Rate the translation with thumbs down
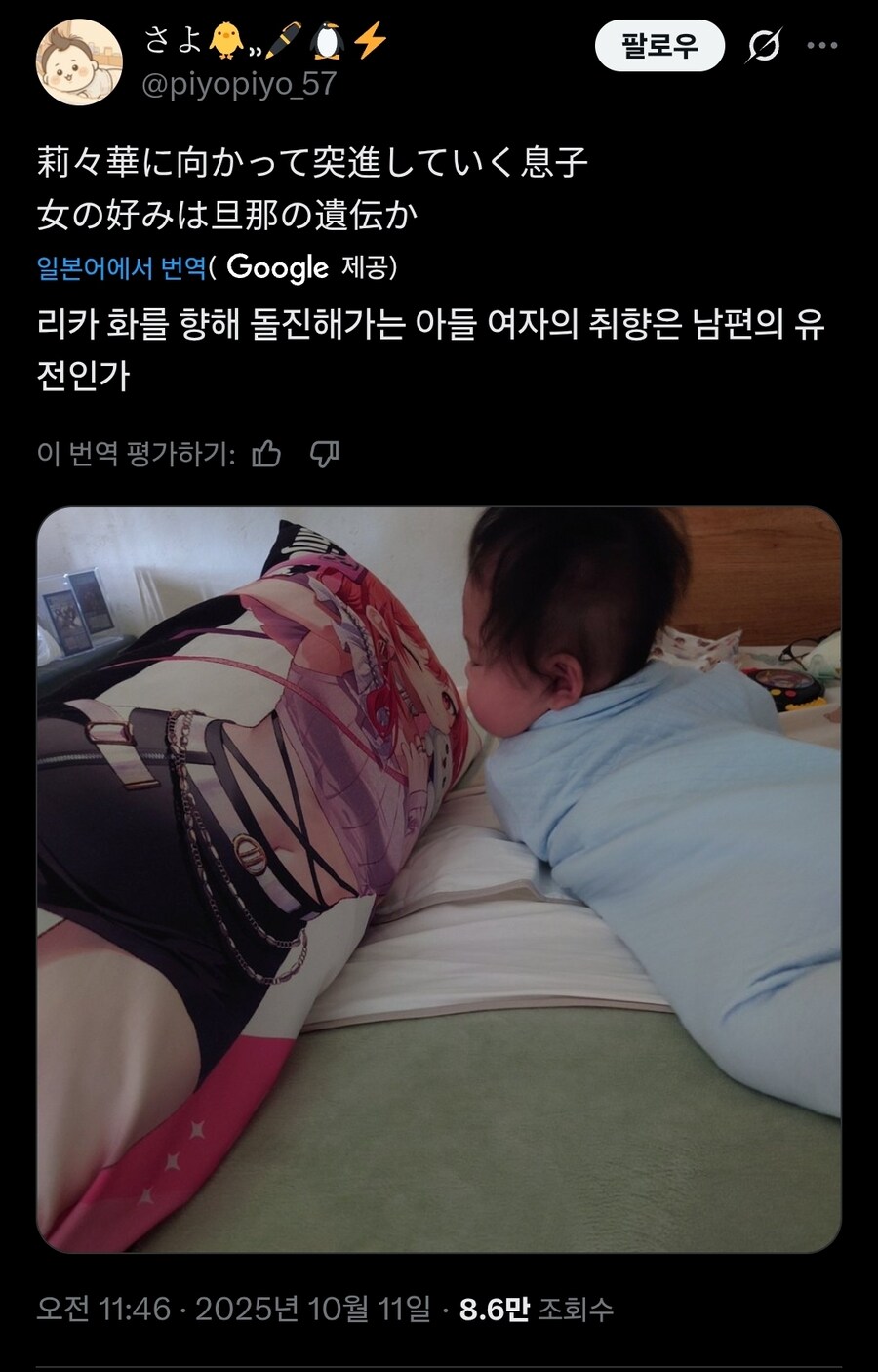The height and width of the screenshot is (1372, 878). [324, 454]
